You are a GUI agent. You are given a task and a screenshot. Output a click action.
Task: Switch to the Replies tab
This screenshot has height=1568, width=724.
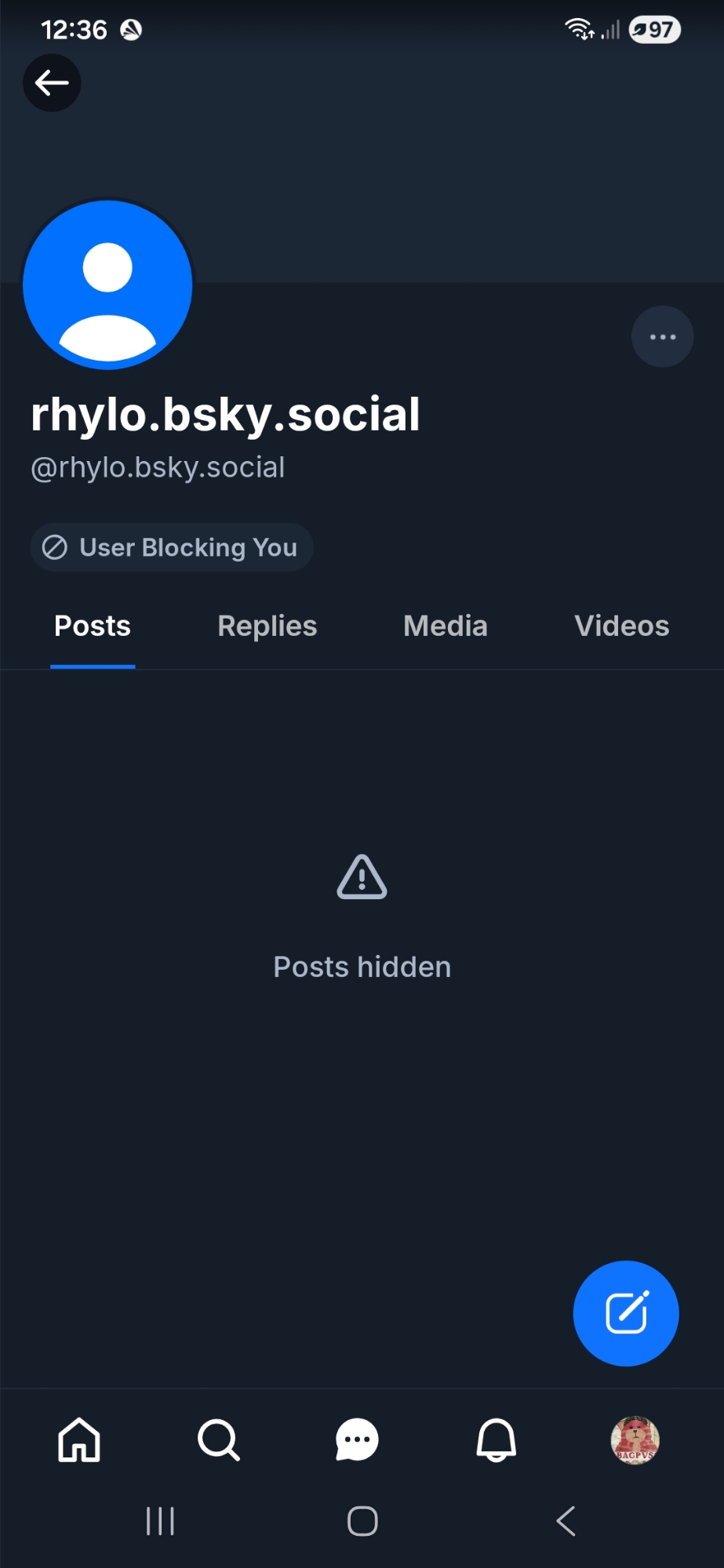267,626
